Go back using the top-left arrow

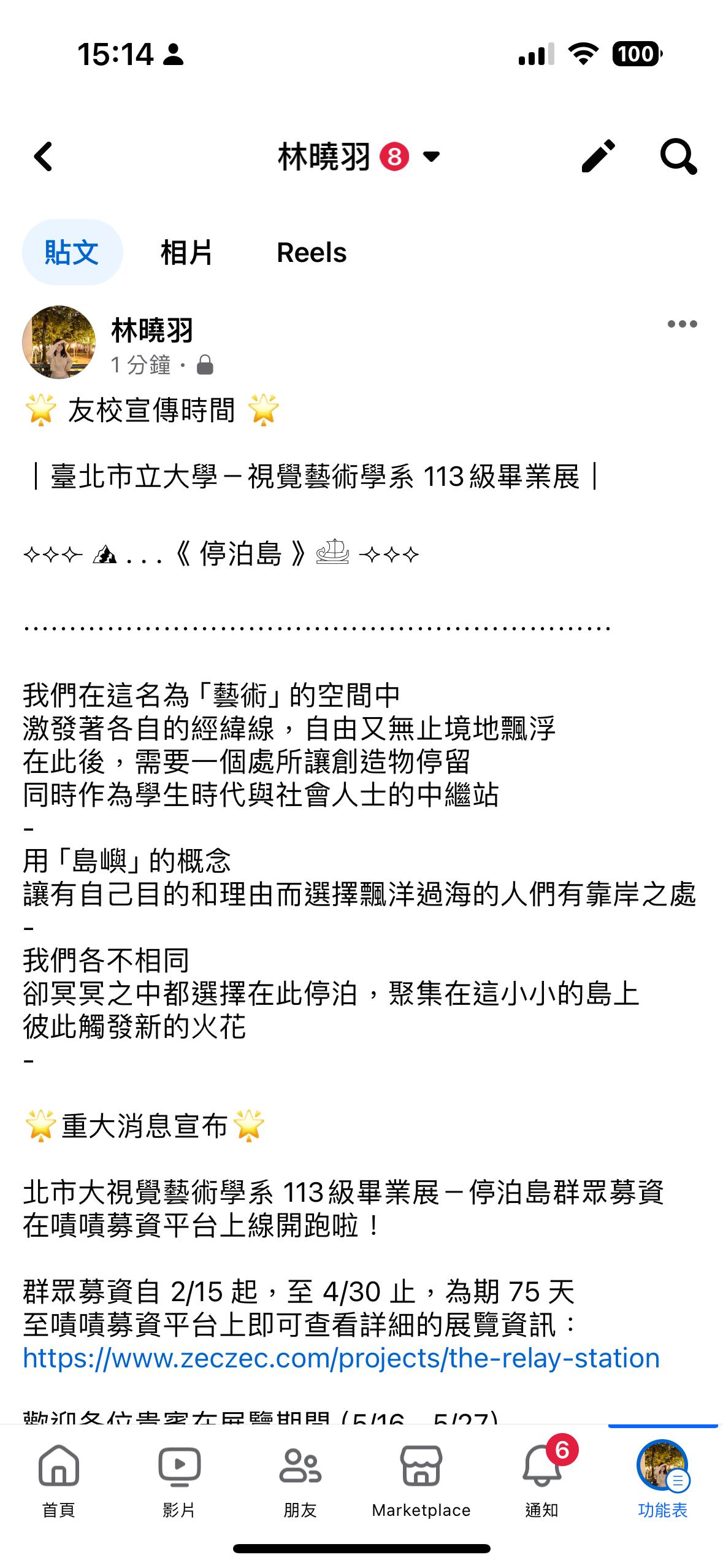pos(43,156)
